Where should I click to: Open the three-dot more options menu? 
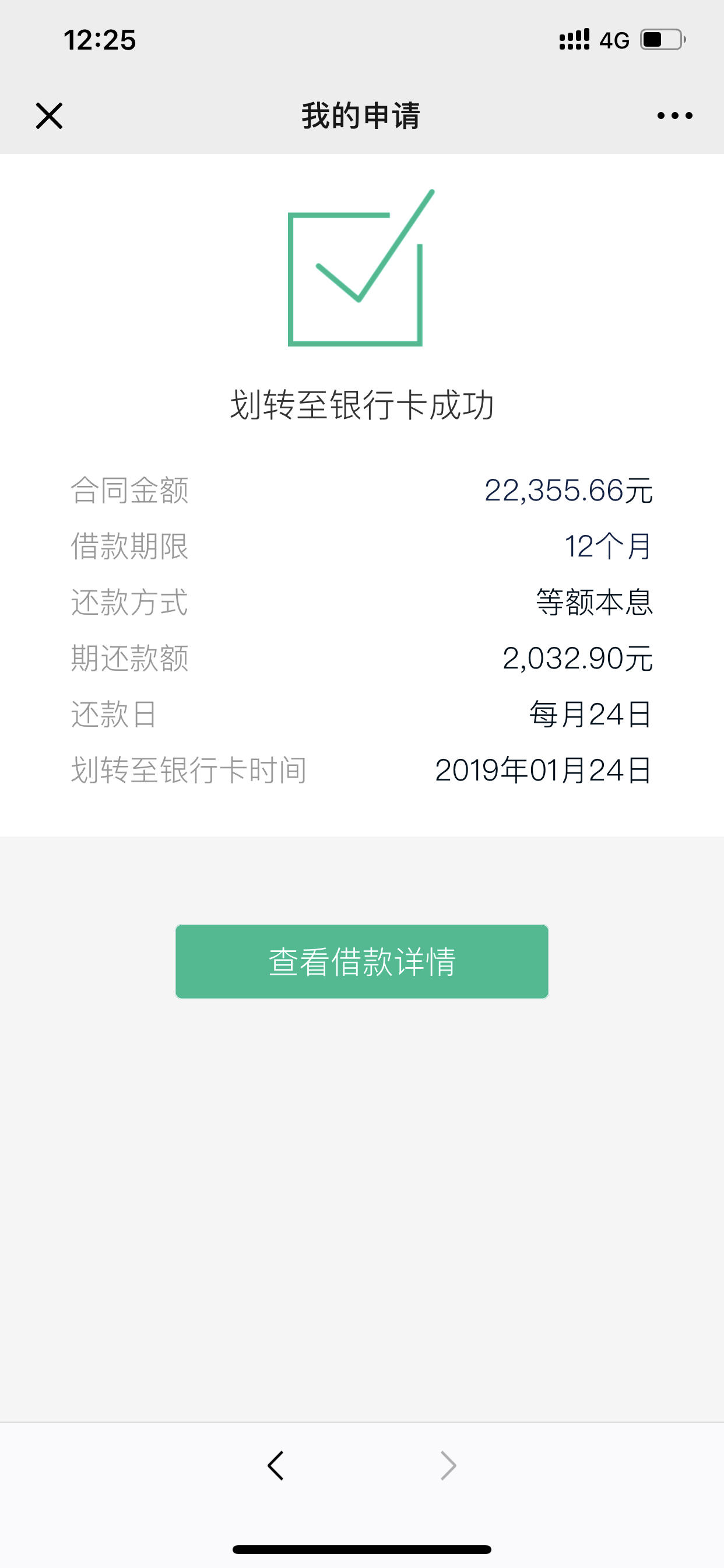[674, 116]
